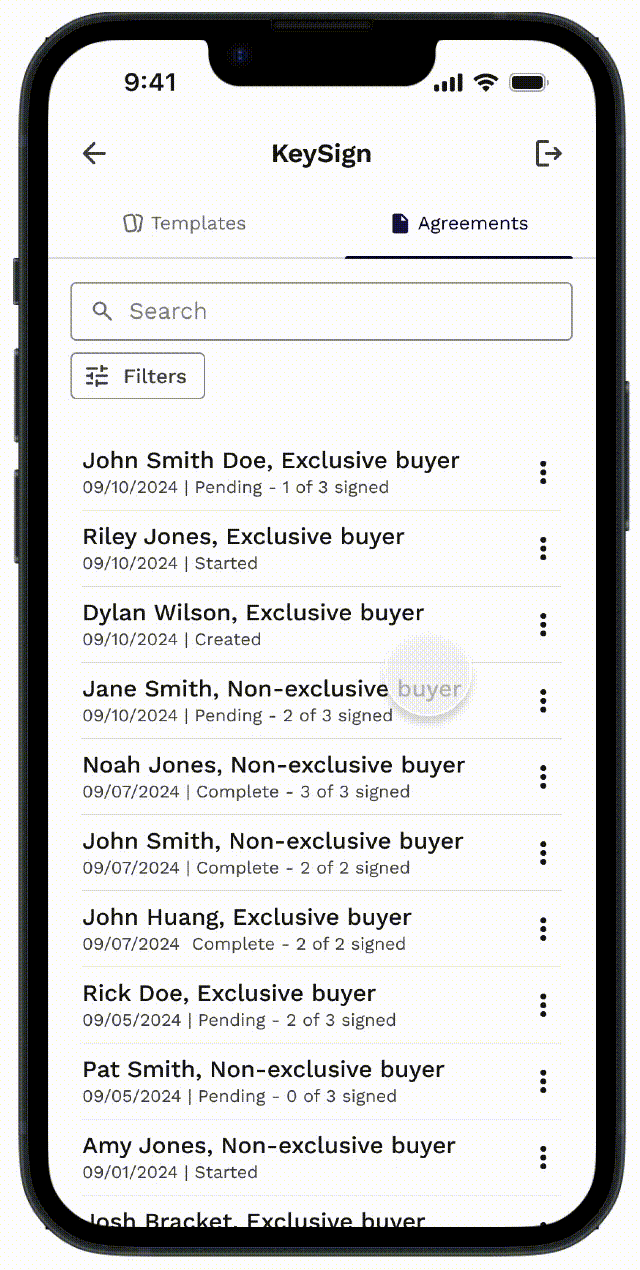Show more options for John Huang
The height and width of the screenshot is (1270, 640).
[x=543, y=929]
